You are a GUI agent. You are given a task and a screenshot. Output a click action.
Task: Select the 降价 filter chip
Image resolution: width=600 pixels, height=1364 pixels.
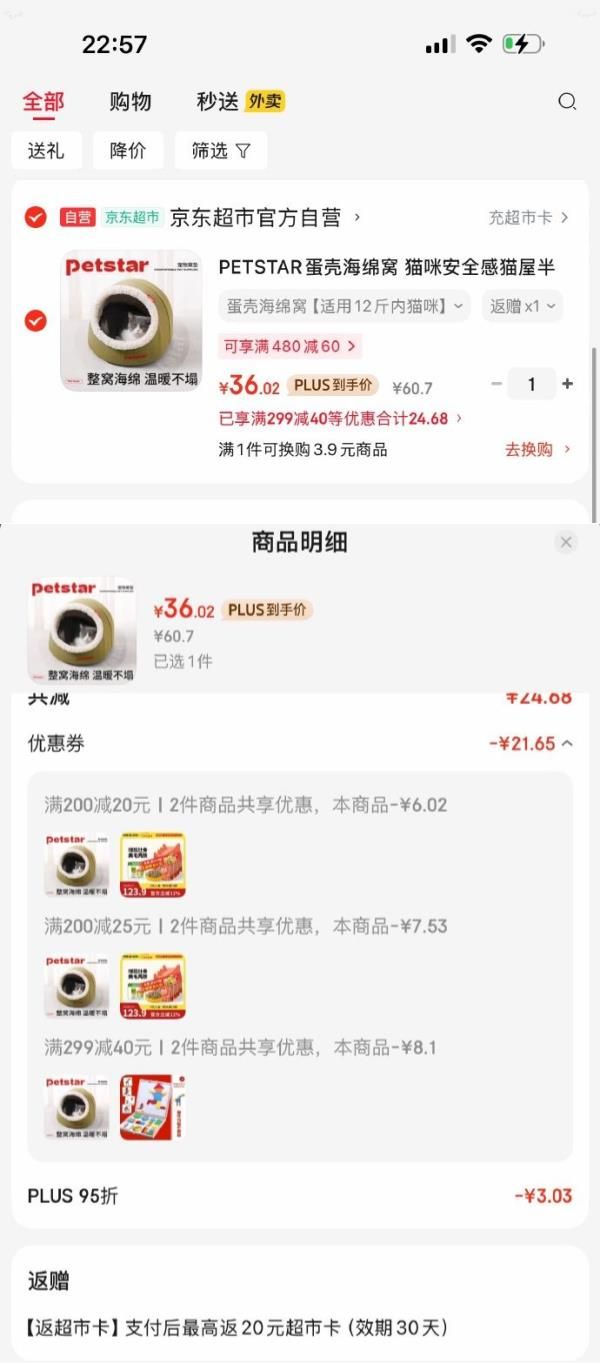128,150
